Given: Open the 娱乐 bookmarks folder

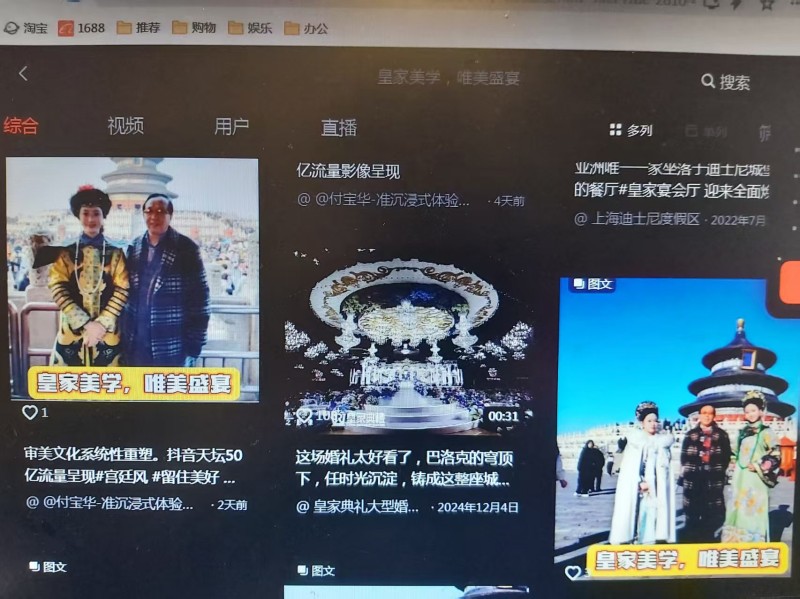Looking at the screenshot, I should [x=250, y=28].
